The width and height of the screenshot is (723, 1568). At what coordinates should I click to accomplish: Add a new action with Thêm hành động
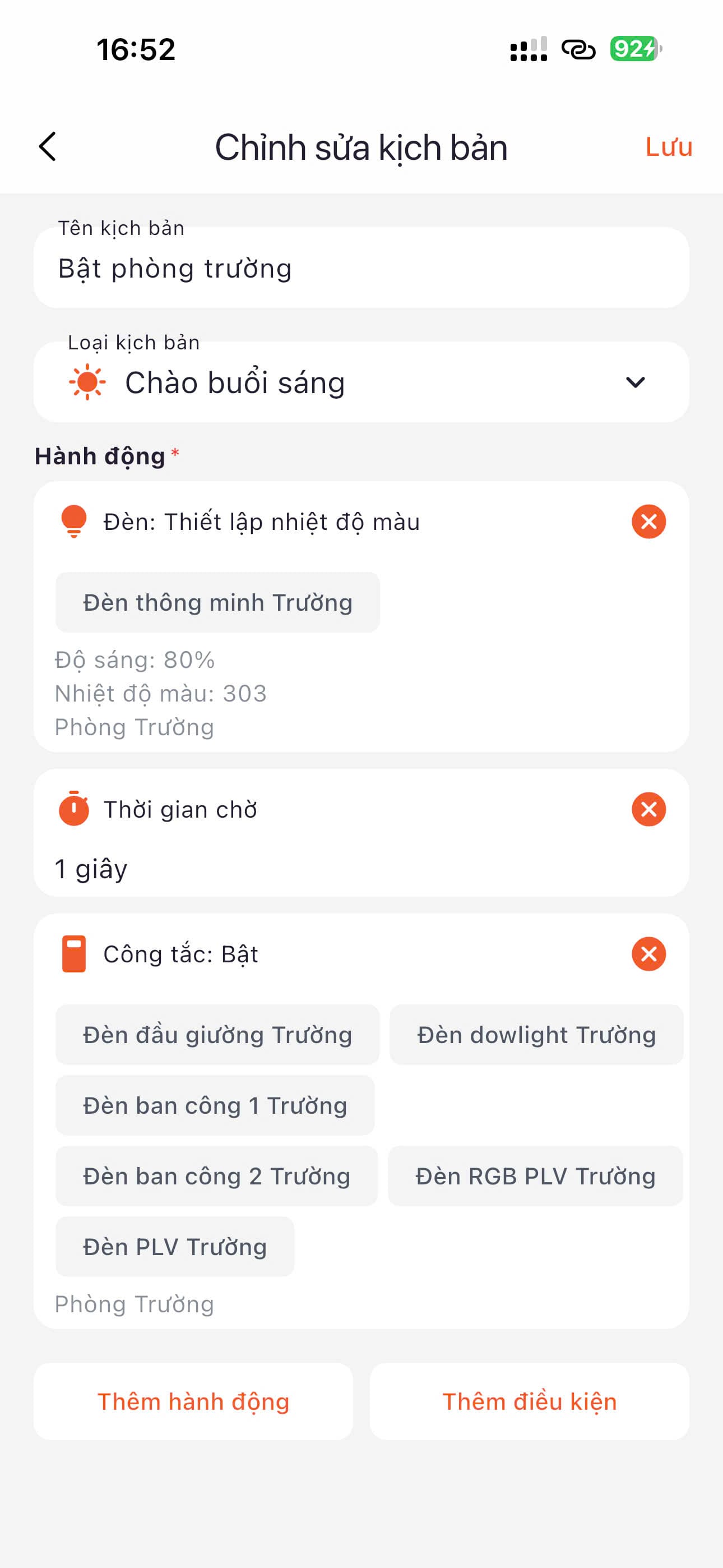[193, 1401]
